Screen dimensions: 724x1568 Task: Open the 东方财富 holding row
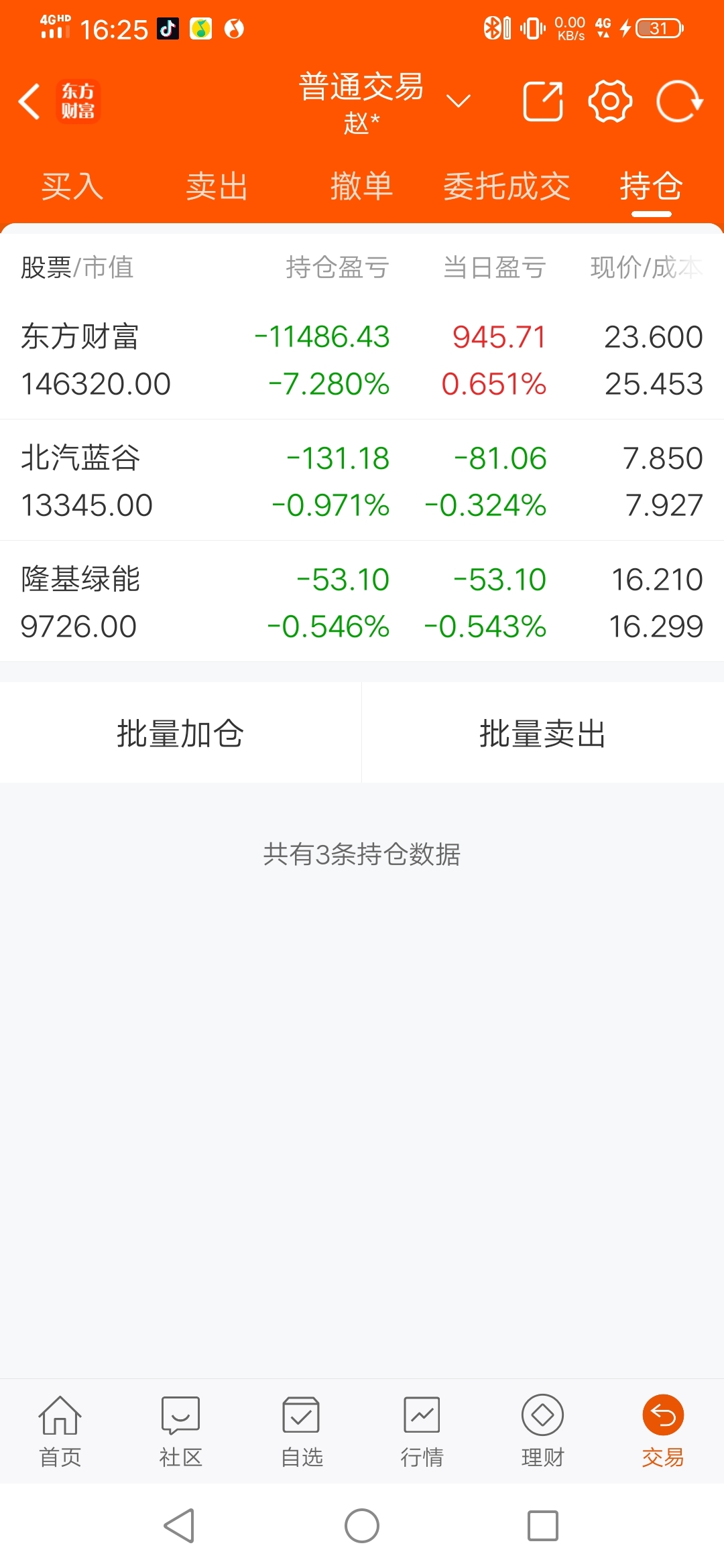point(362,360)
